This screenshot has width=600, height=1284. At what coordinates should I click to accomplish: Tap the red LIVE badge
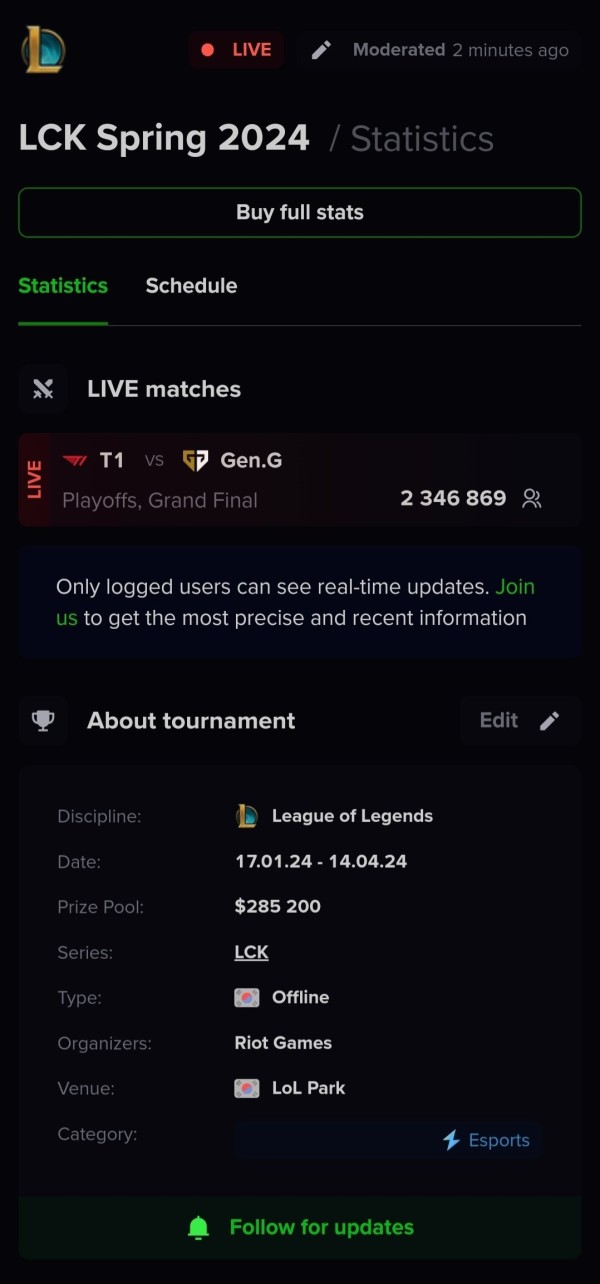(236, 50)
